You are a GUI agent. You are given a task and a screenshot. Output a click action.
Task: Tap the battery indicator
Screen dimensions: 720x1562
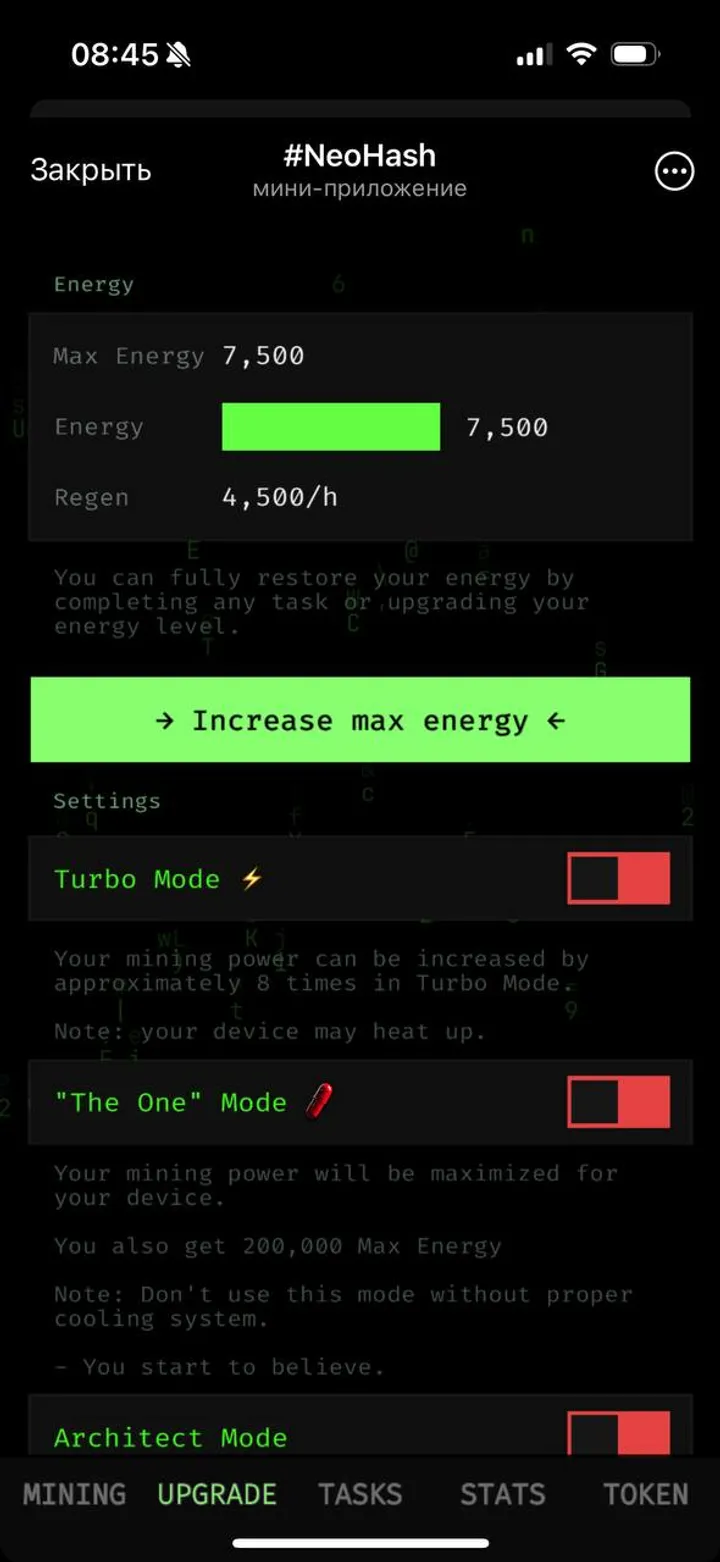pos(637,55)
